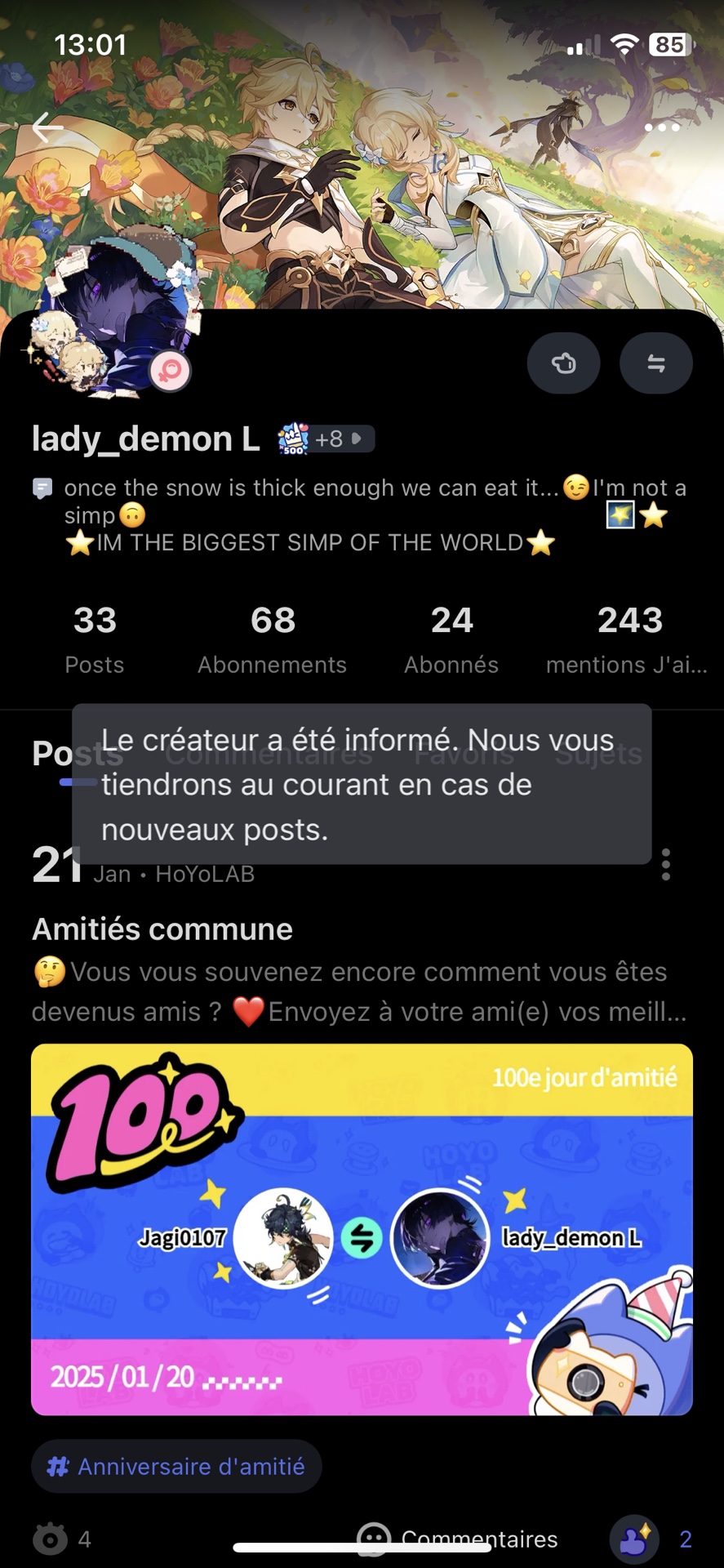Open the profile overflow menu
This screenshot has height=1568, width=724.
[661, 127]
